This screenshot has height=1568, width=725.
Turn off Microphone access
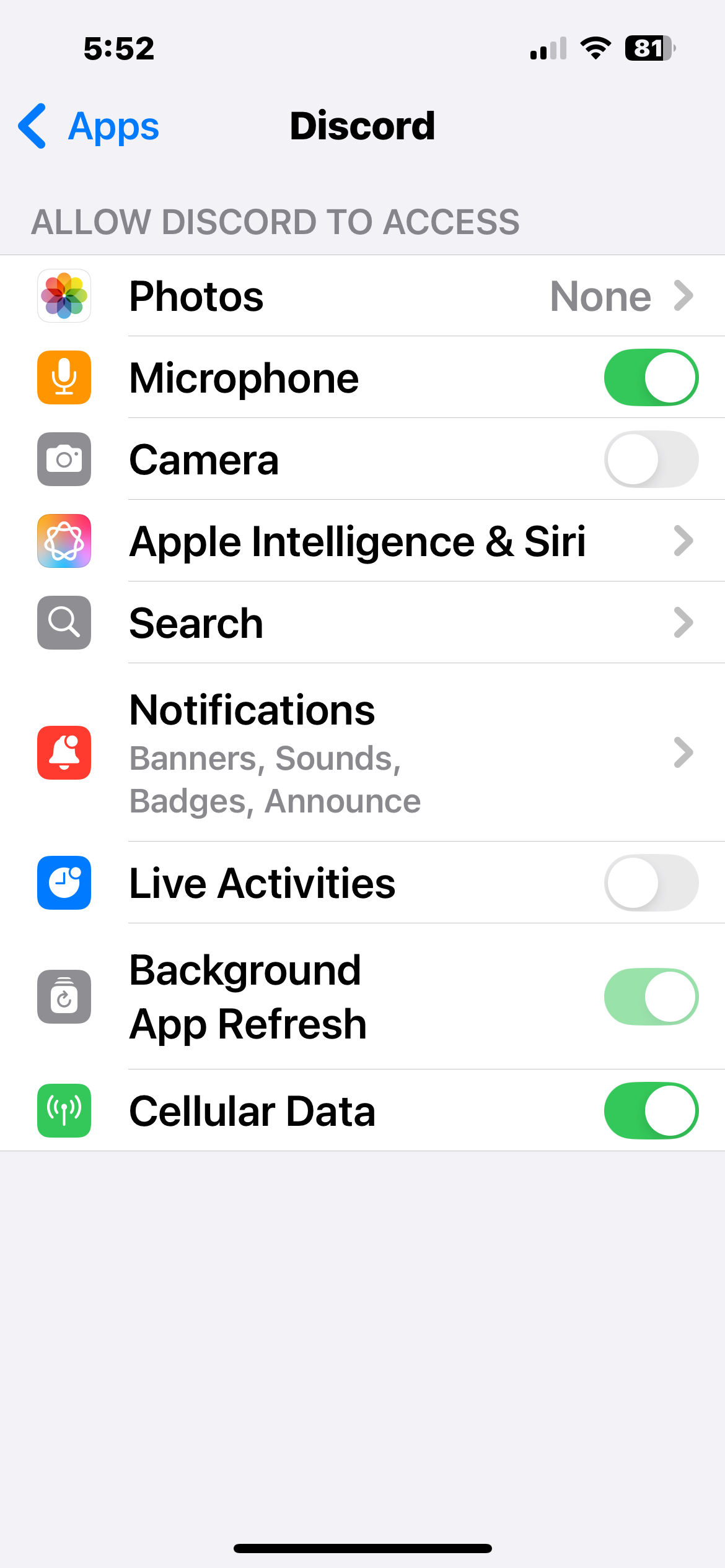coord(651,378)
